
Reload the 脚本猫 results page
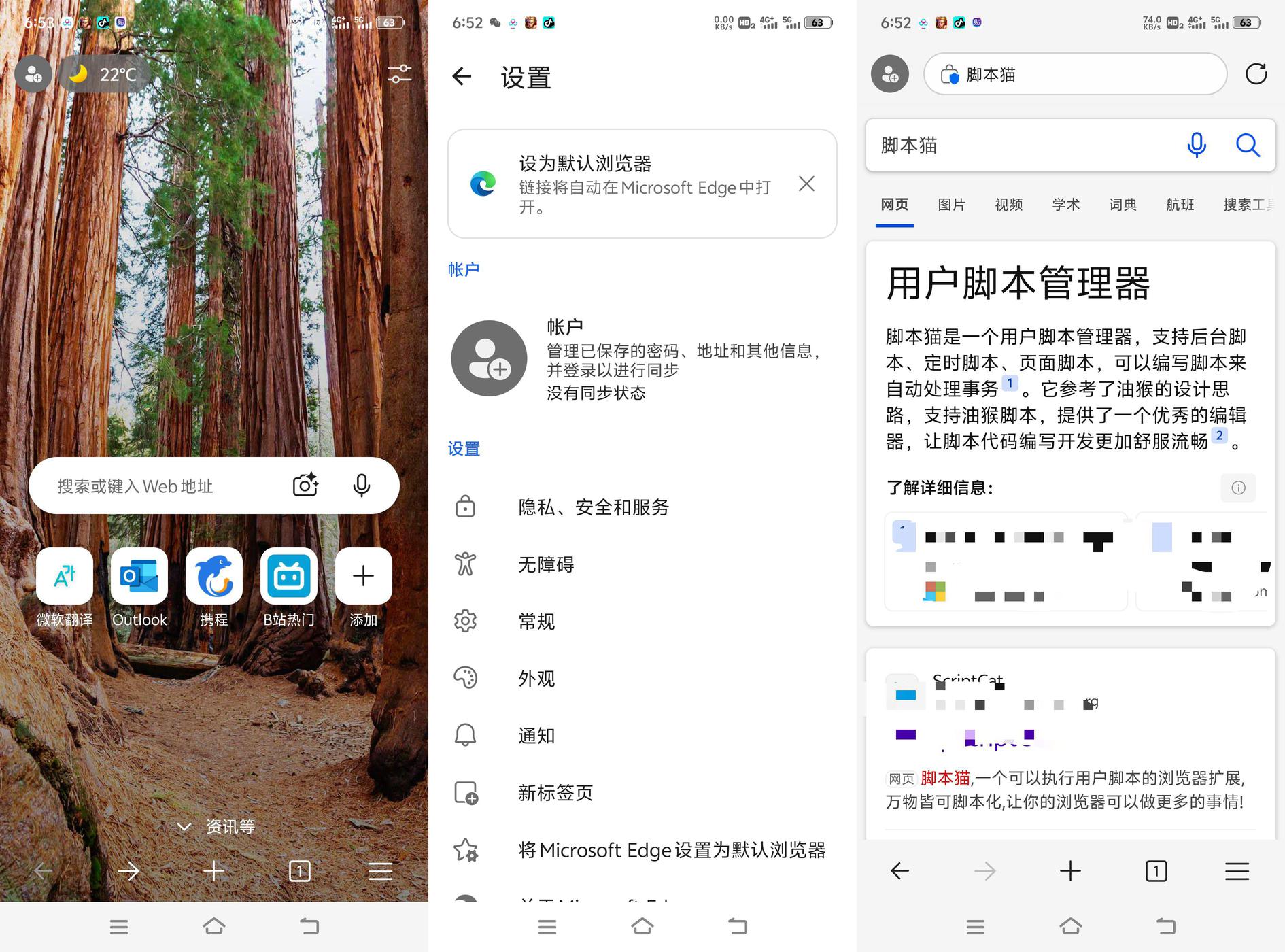1256,74
